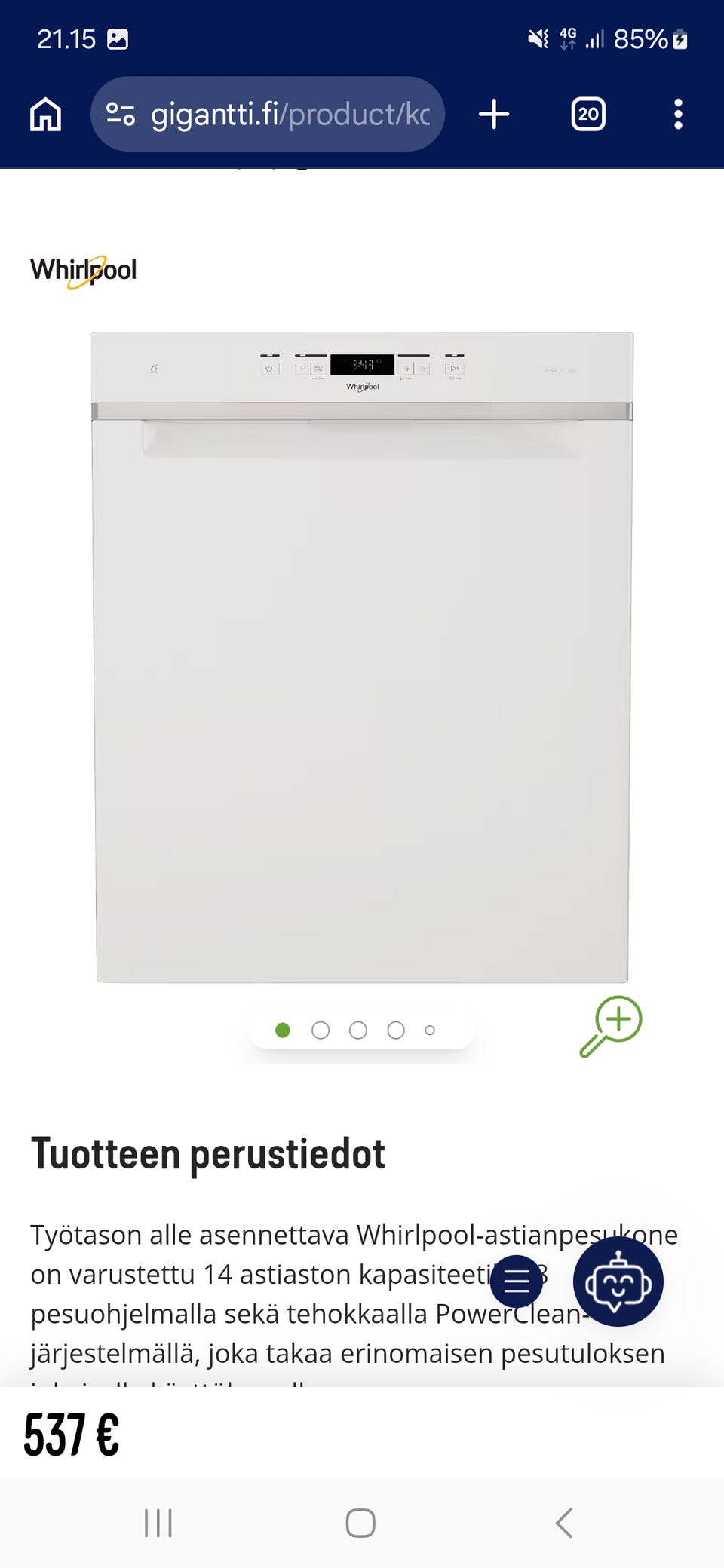Select the second image indicator dot
This screenshot has height=1568, width=724.
pyautogui.click(x=321, y=1031)
